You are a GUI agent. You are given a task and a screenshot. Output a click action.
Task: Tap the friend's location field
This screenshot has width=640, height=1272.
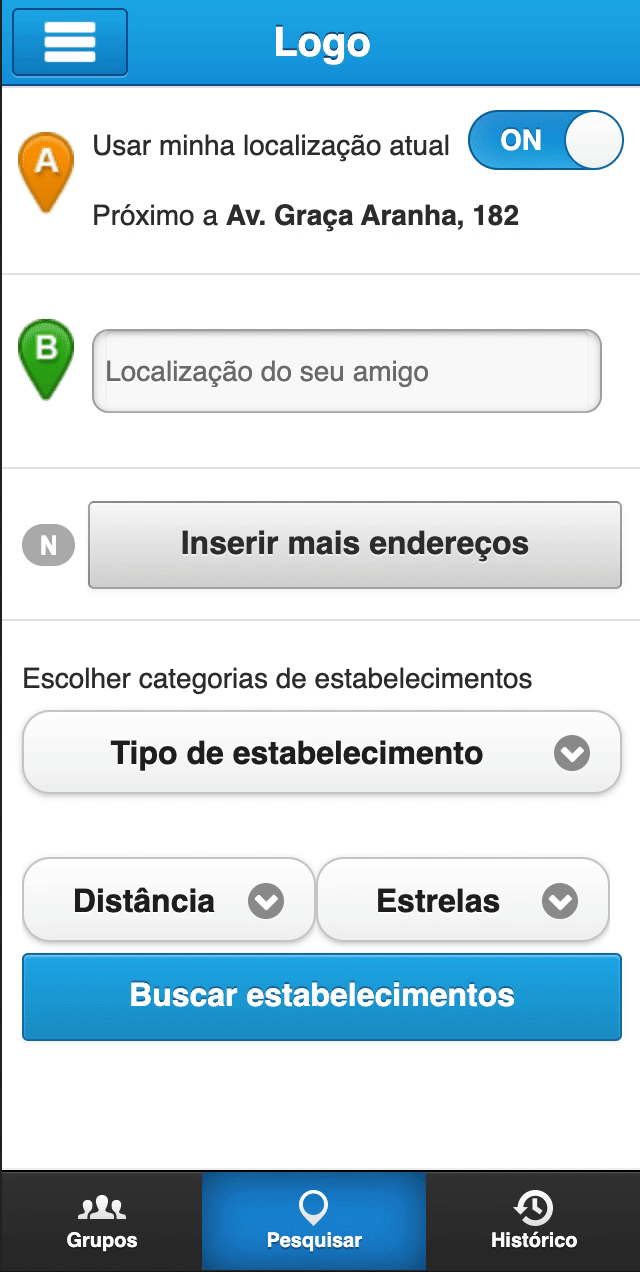(347, 372)
